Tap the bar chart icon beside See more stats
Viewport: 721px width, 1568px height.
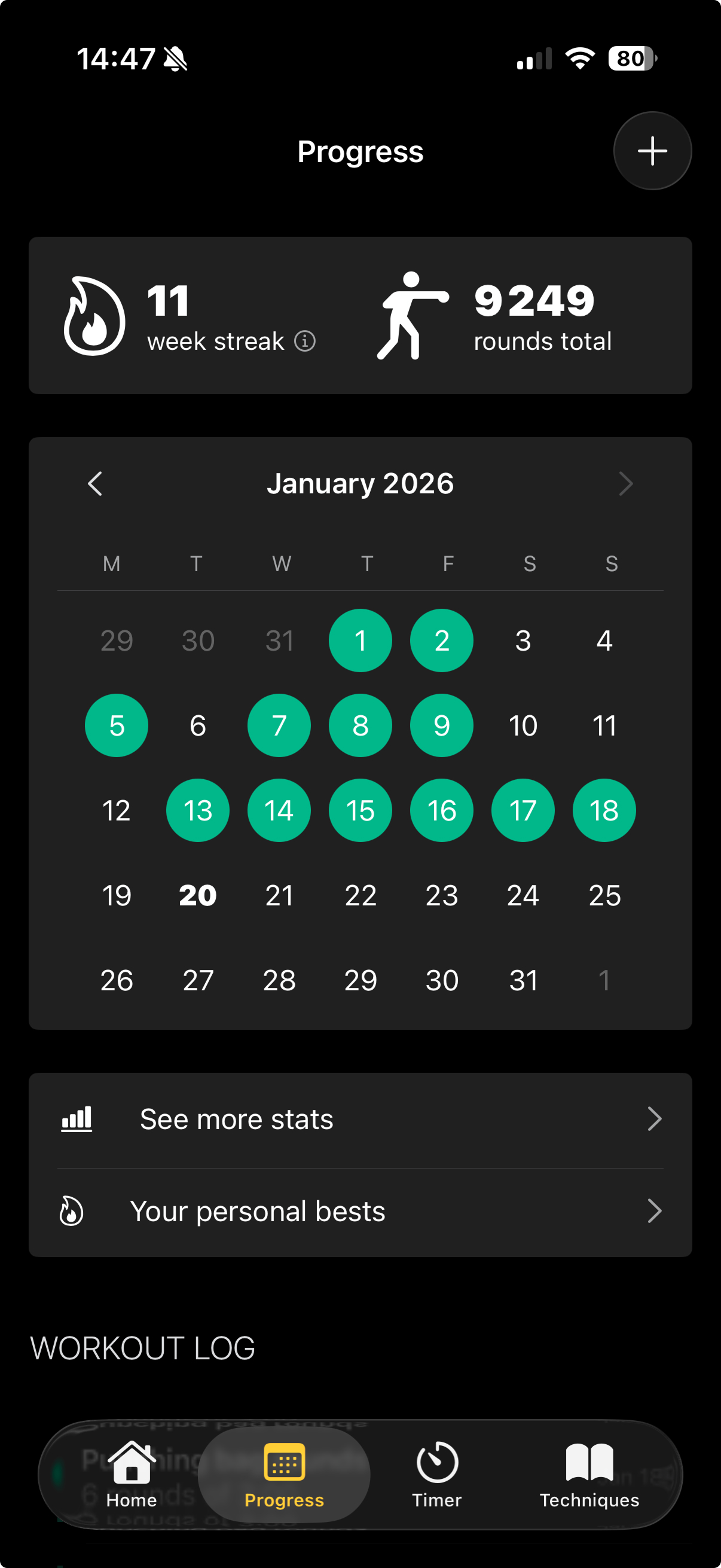[x=77, y=1118]
